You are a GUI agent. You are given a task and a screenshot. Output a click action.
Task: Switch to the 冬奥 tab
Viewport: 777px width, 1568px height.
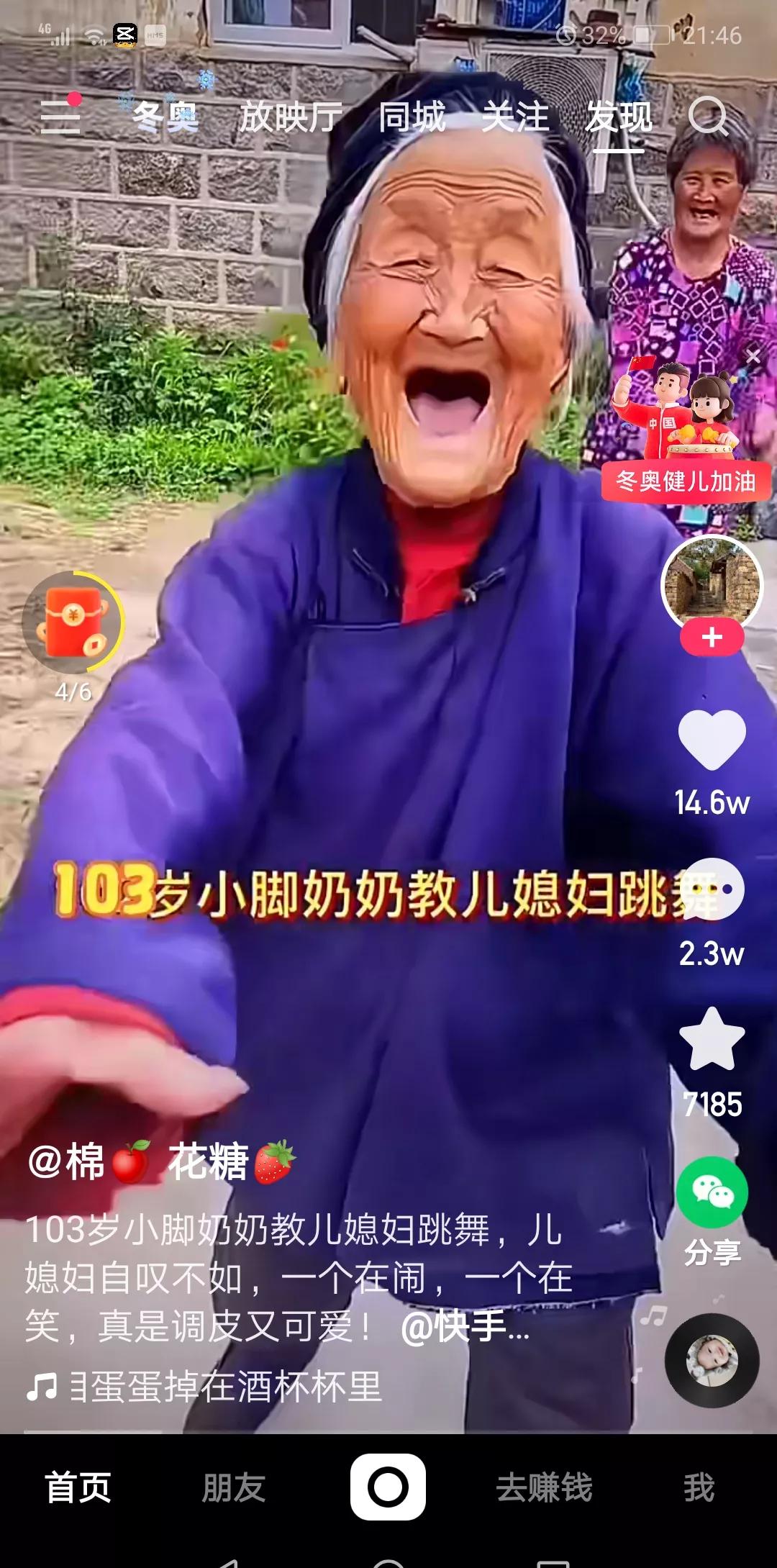coord(165,117)
